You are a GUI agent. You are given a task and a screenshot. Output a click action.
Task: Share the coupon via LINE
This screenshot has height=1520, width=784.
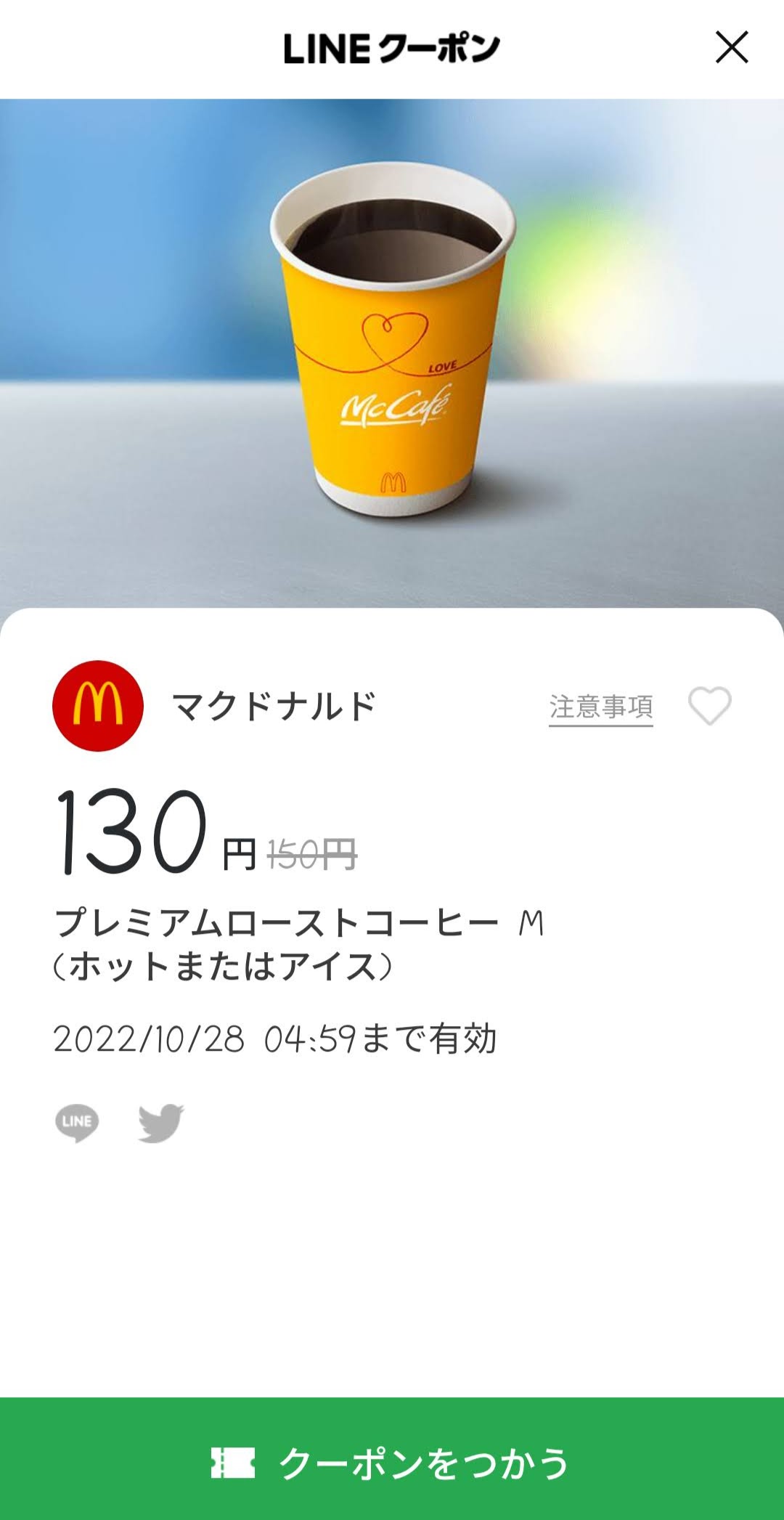[x=77, y=1123]
